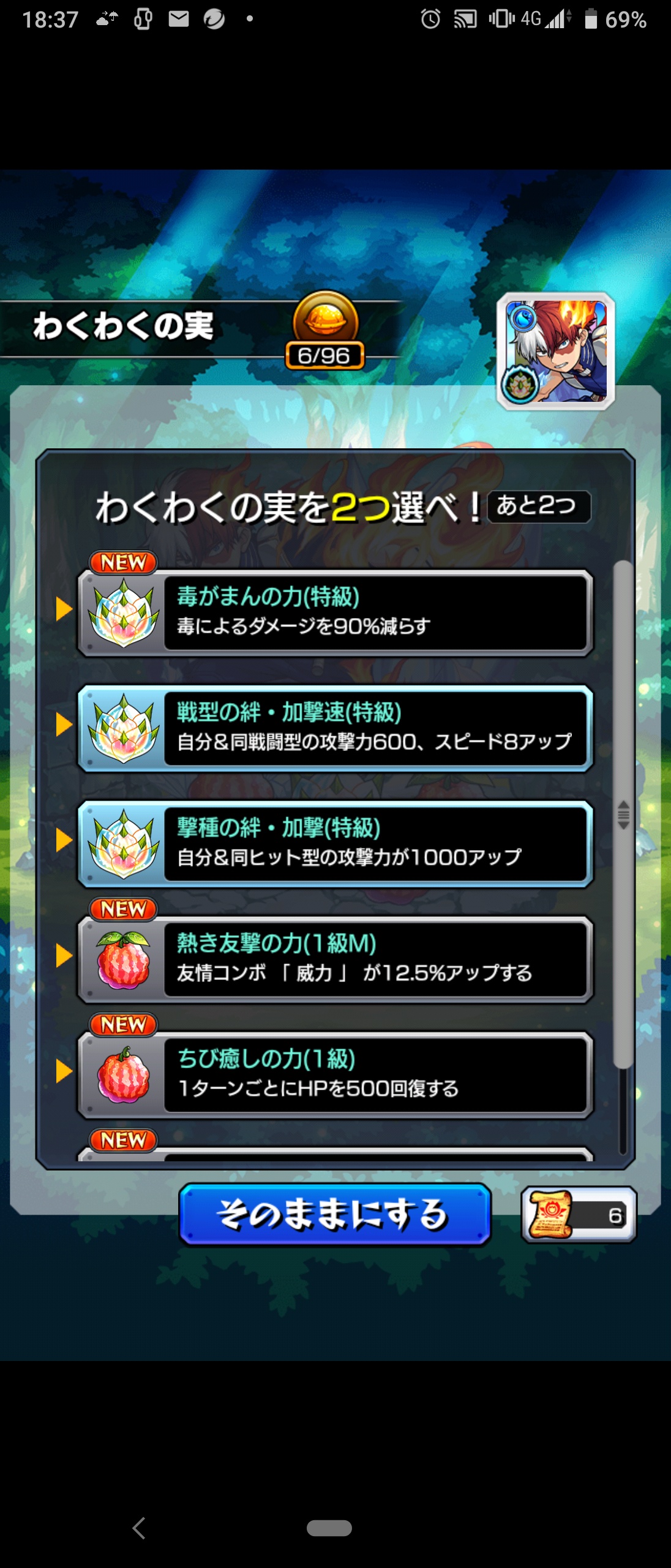The width and height of the screenshot is (671, 1568).
Task: Tap the そのままにする button
Action: tap(335, 1214)
